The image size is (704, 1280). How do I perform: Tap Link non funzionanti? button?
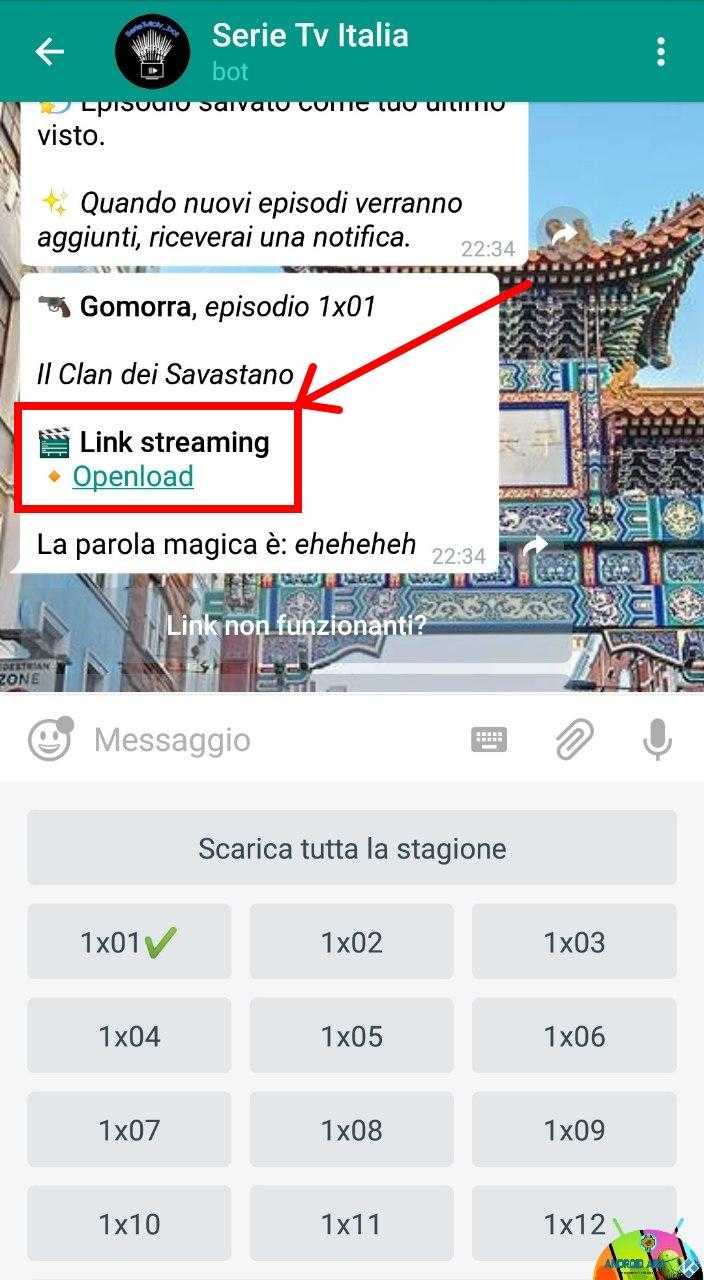(296, 626)
